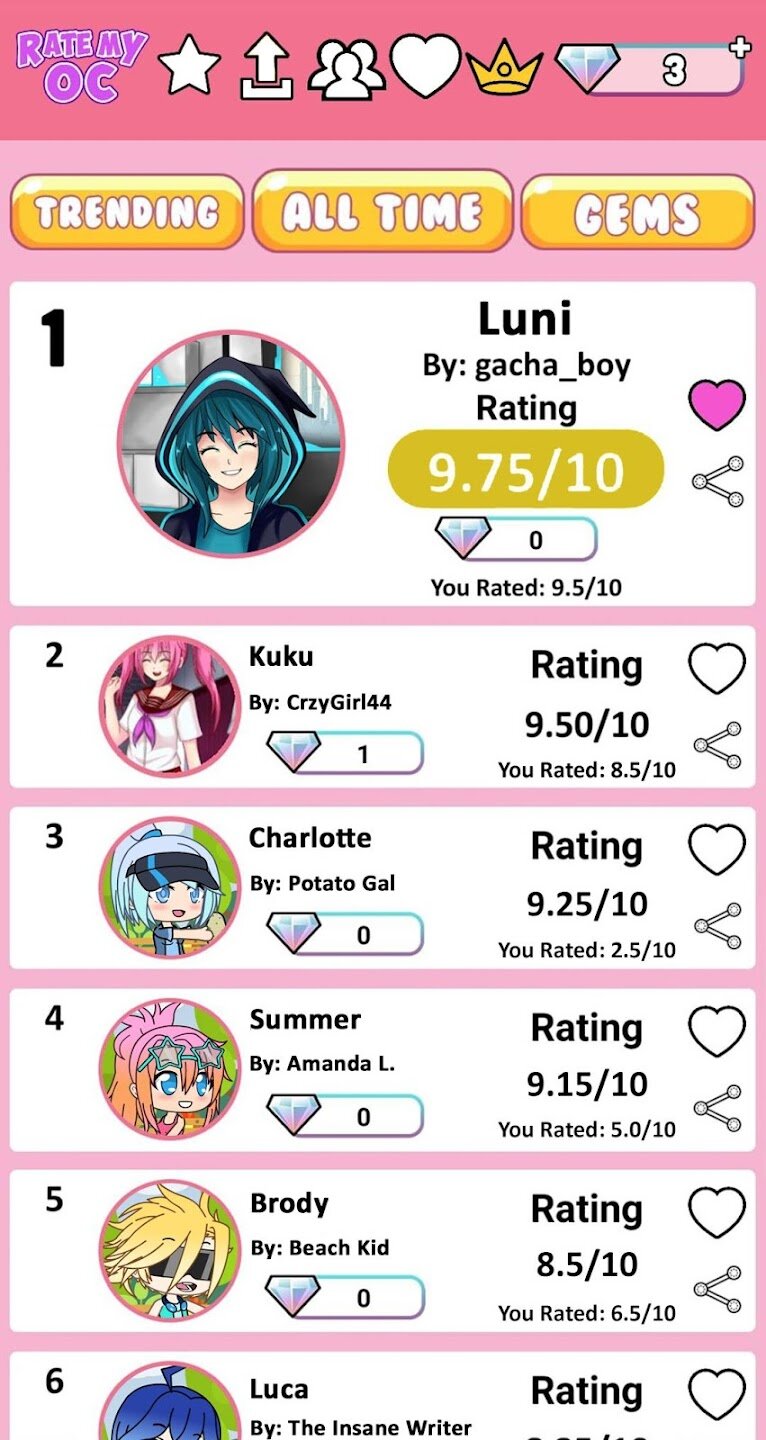Viewport: 766px width, 1440px height.
Task: Tap the upload OC icon
Action: (266, 68)
